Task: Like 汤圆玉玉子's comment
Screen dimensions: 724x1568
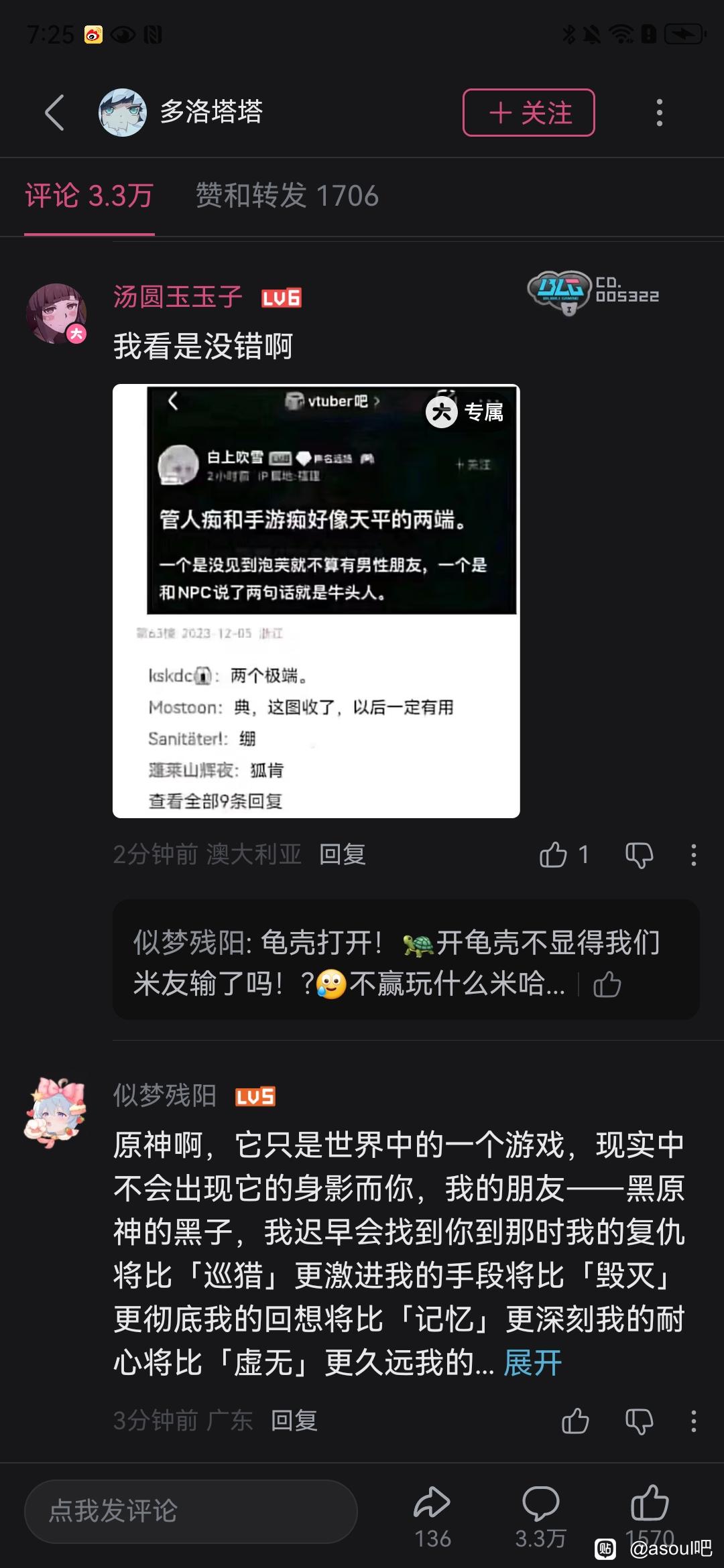Action: [554, 854]
